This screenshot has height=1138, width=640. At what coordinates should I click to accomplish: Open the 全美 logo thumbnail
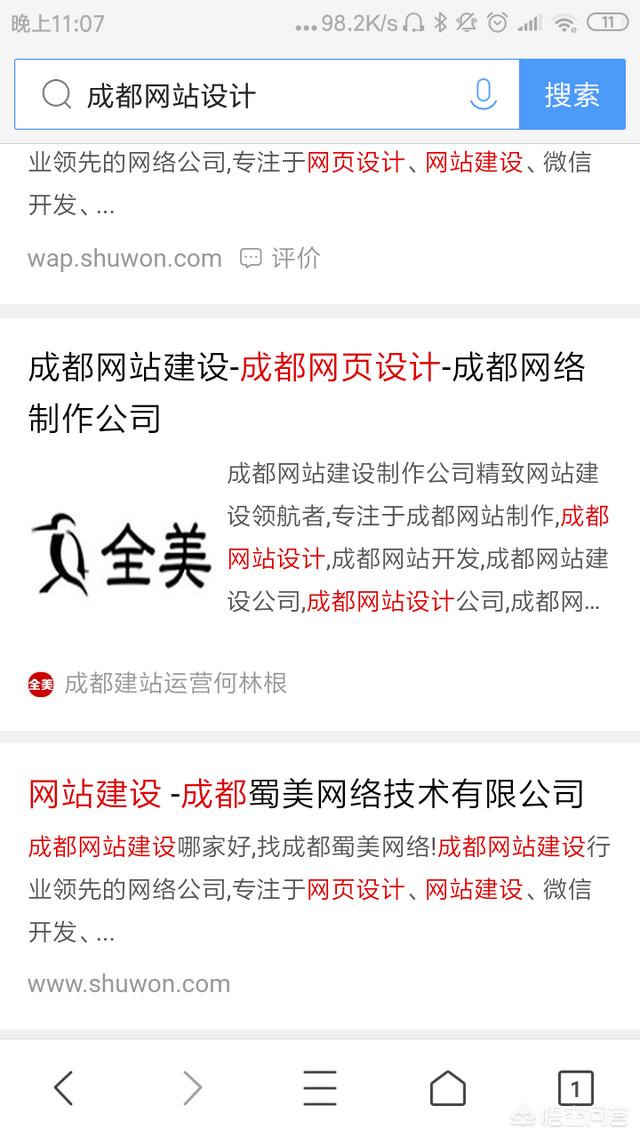[120, 554]
